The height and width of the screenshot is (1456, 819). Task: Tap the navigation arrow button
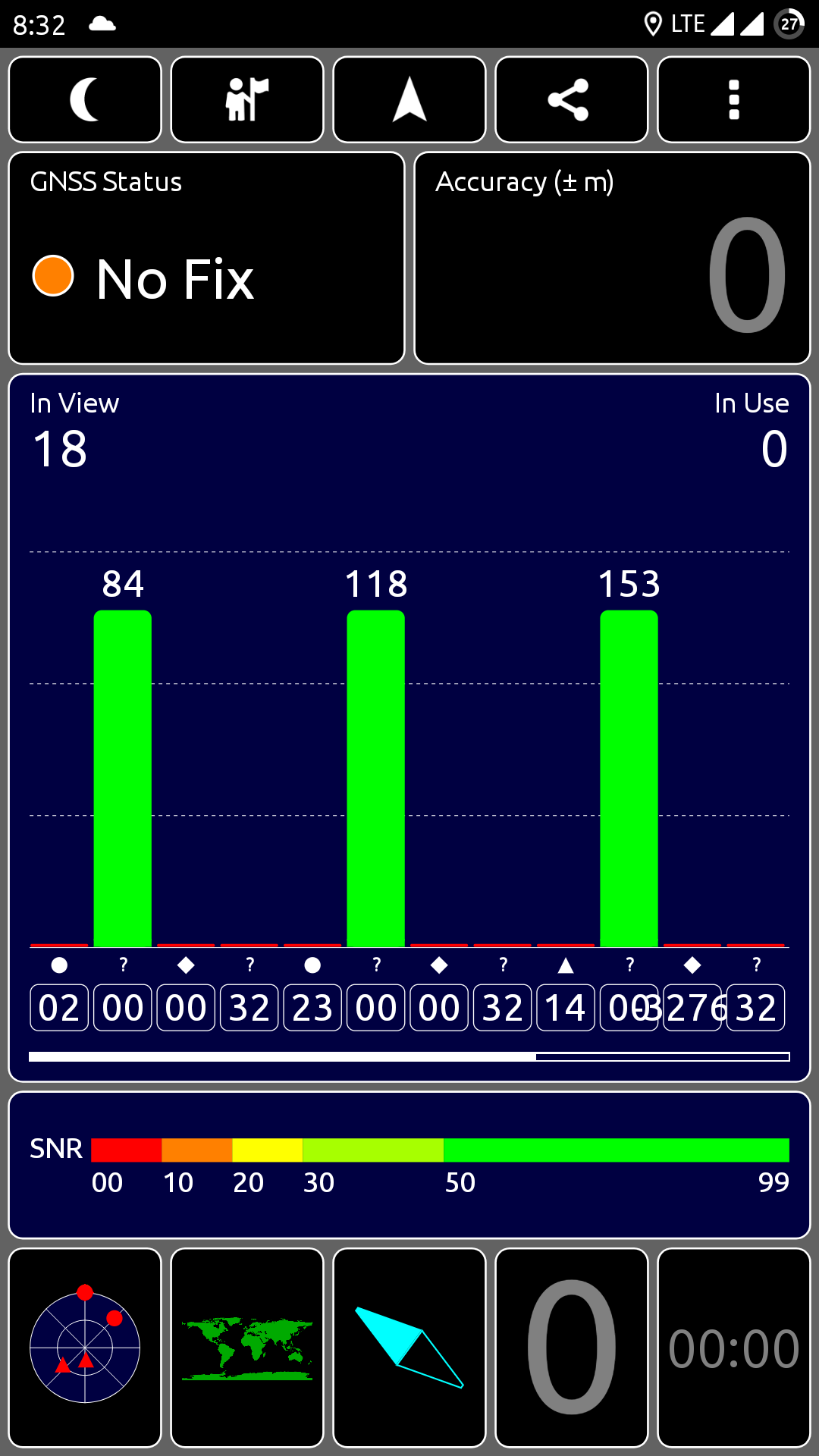(x=409, y=99)
